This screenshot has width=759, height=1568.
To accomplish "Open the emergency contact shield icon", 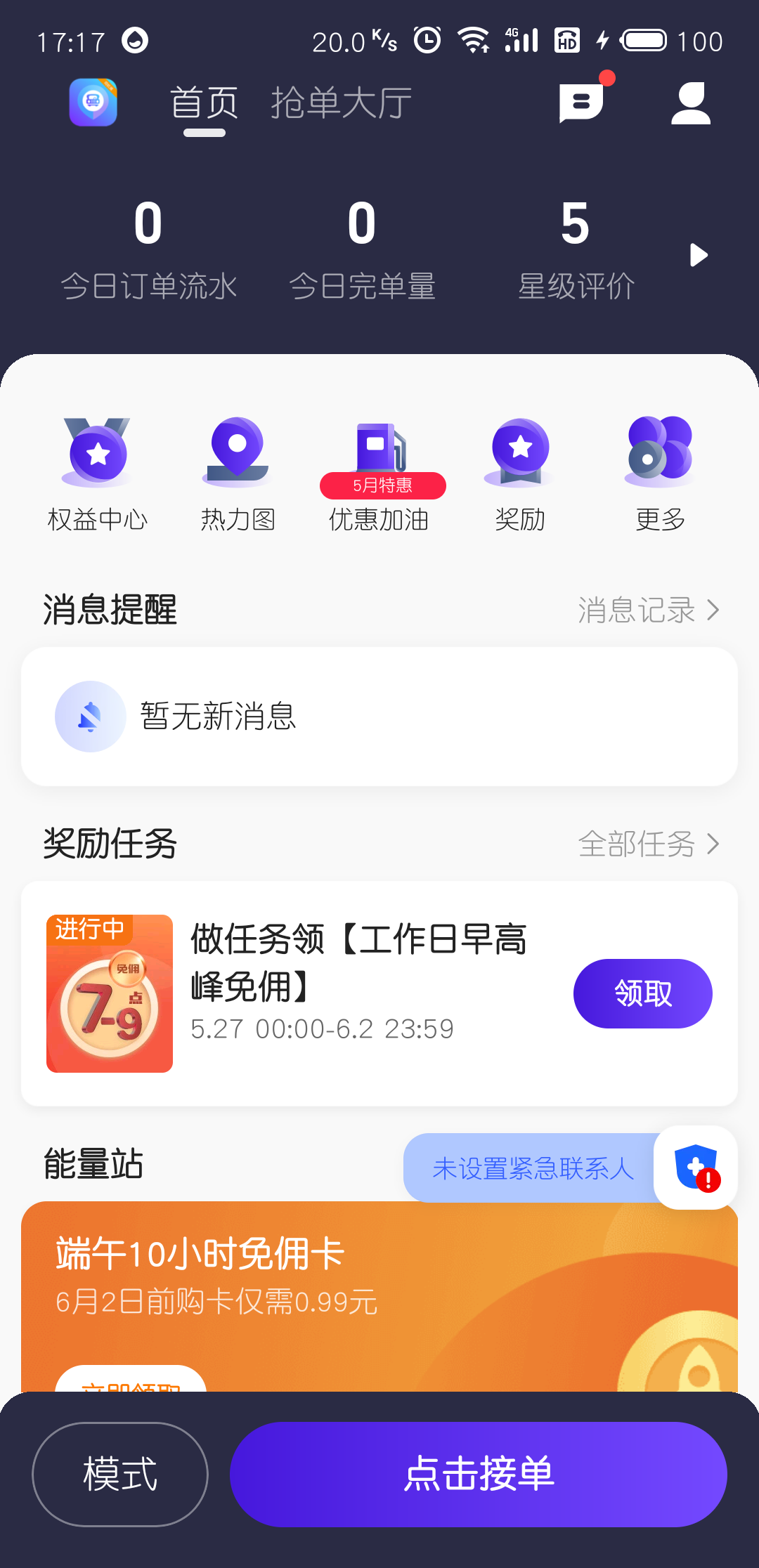I will 695,1168.
